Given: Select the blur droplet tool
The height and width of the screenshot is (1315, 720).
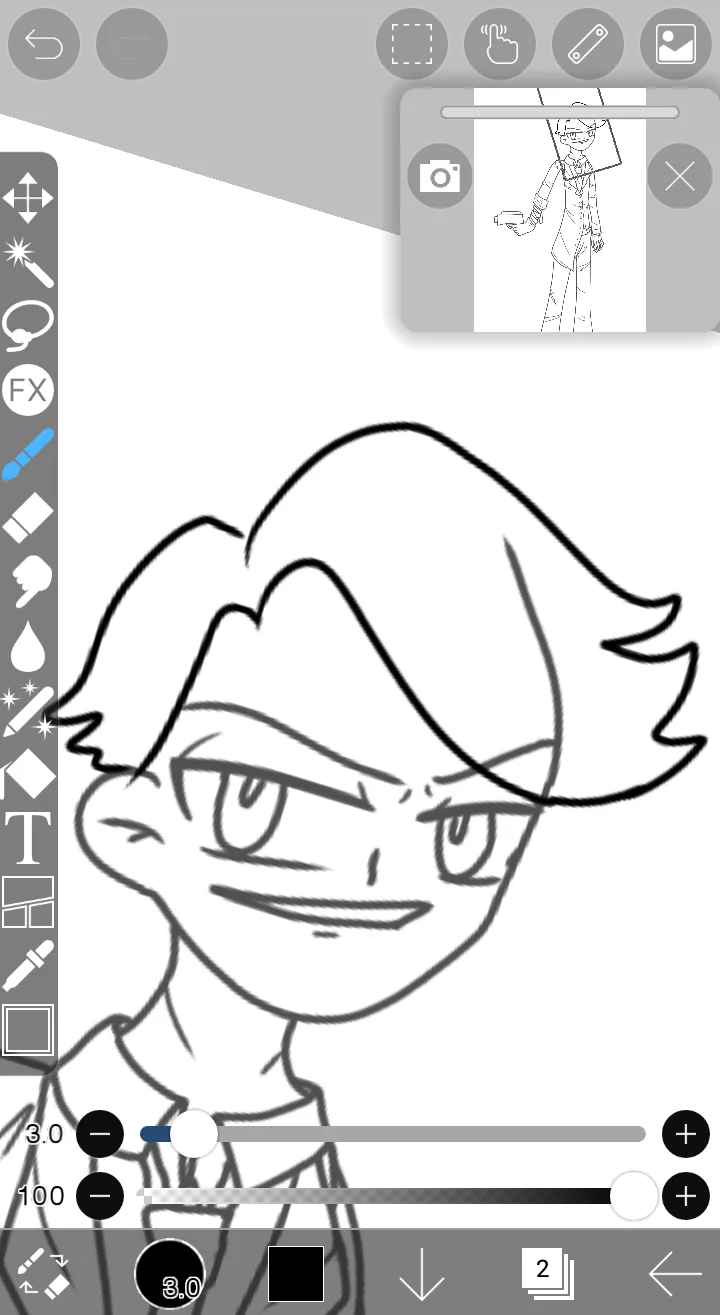Looking at the screenshot, I should coord(28,646).
